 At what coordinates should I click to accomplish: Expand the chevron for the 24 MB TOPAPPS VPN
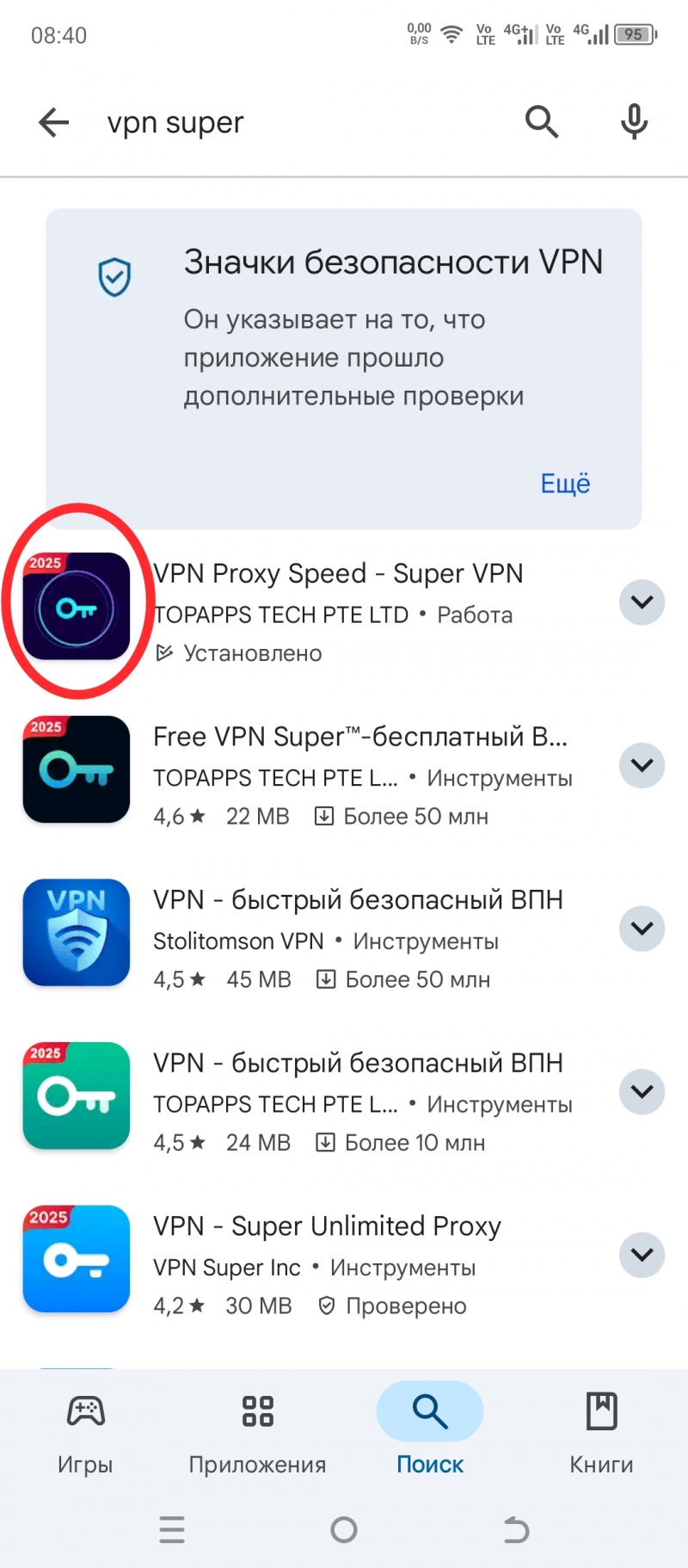(642, 1091)
